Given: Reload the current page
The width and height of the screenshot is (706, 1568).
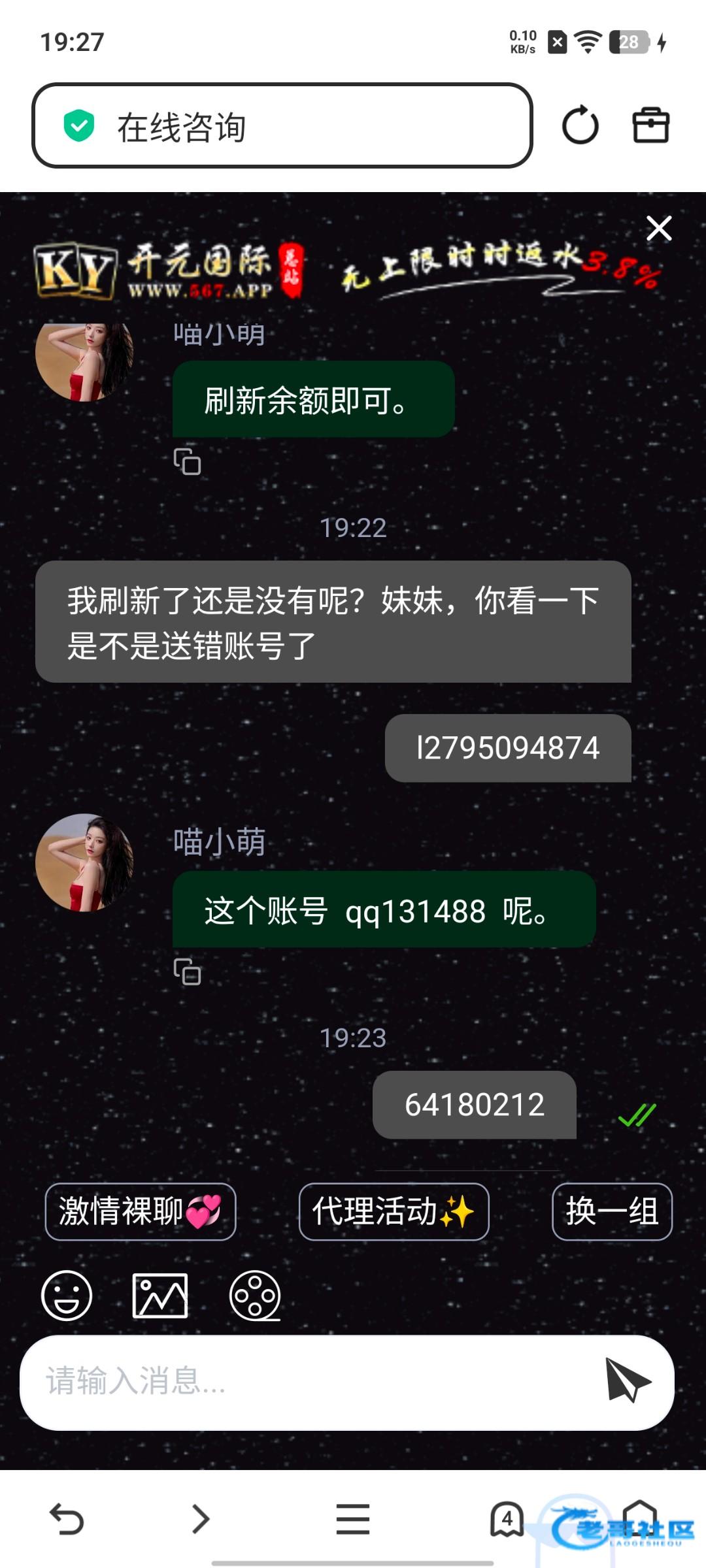Looking at the screenshot, I should pos(580,125).
